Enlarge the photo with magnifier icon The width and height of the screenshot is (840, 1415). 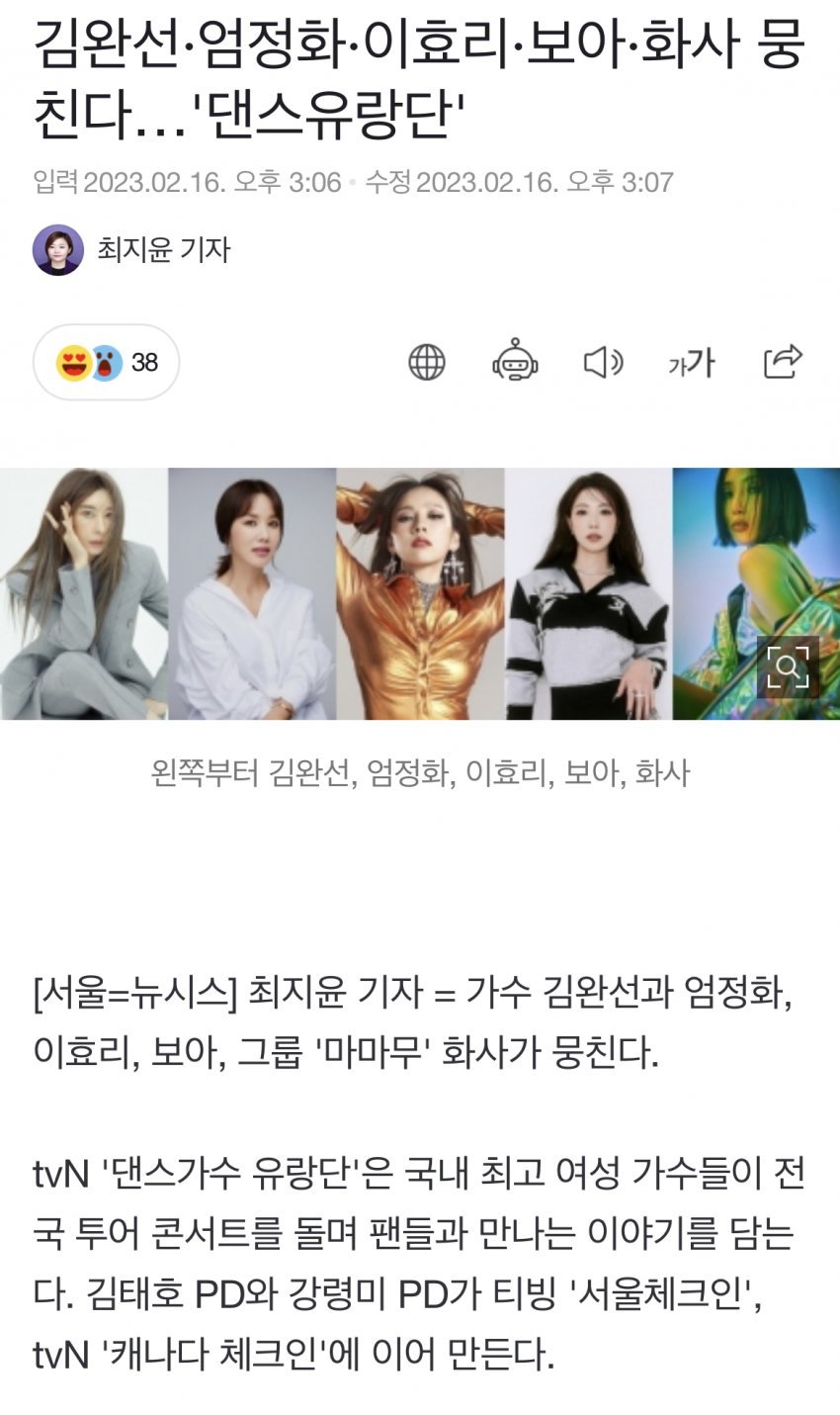tap(788, 667)
